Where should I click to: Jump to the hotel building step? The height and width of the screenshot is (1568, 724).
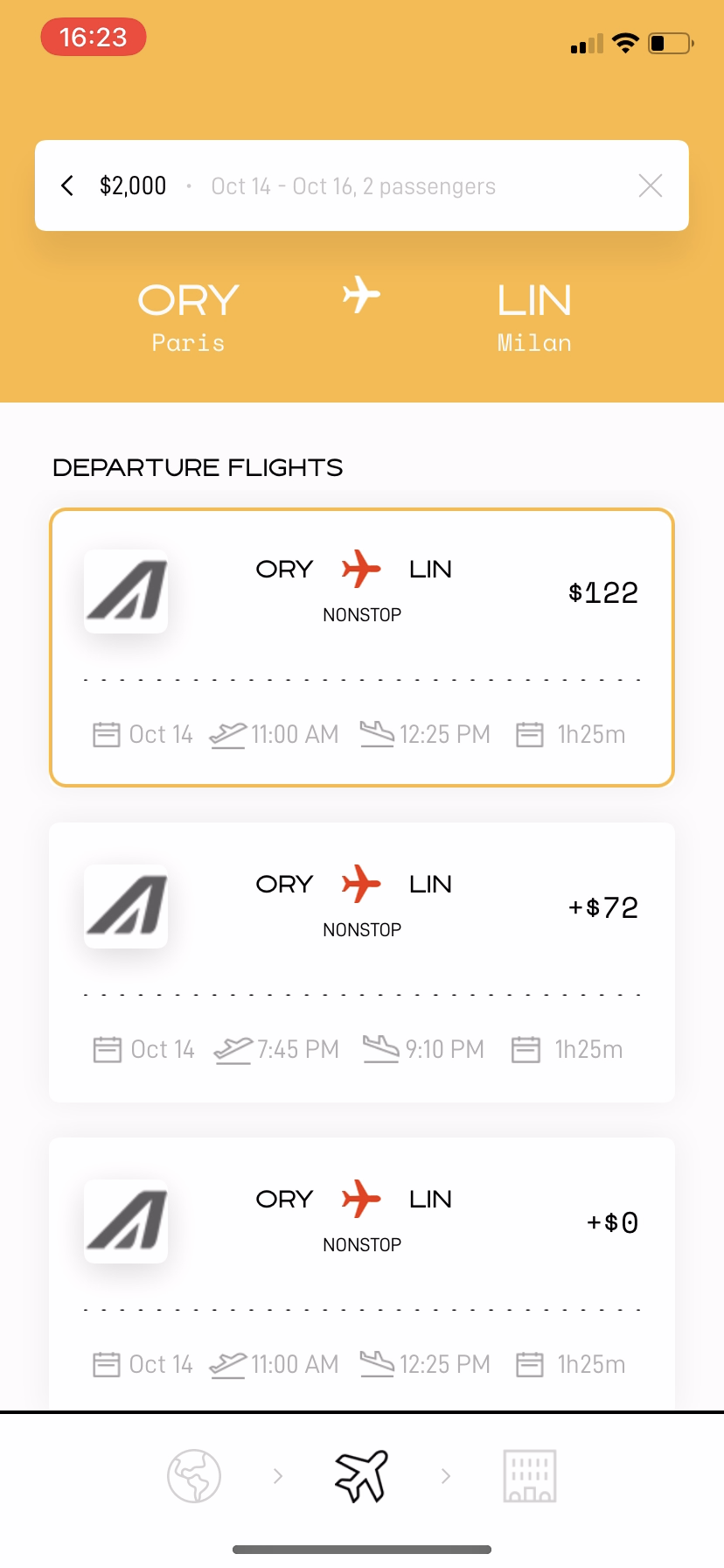[529, 1476]
